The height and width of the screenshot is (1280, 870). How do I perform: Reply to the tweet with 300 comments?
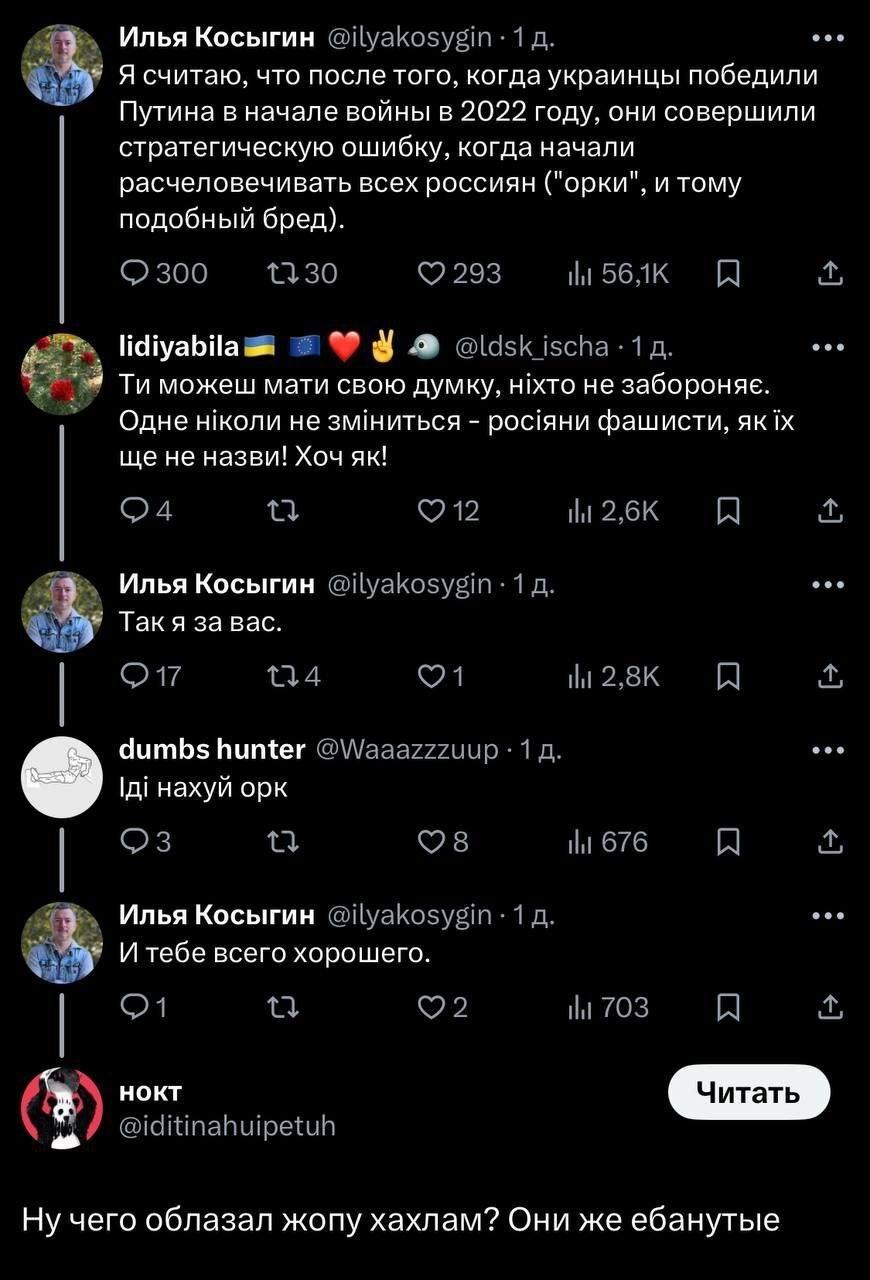coord(135,273)
